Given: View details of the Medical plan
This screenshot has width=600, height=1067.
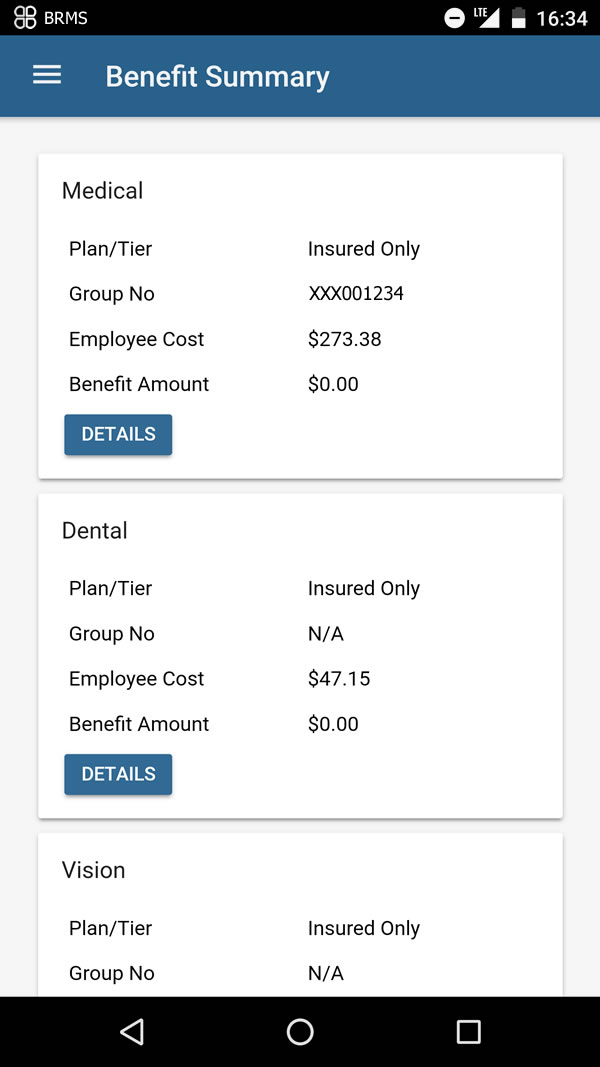Looking at the screenshot, I should pyautogui.click(x=118, y=434).
